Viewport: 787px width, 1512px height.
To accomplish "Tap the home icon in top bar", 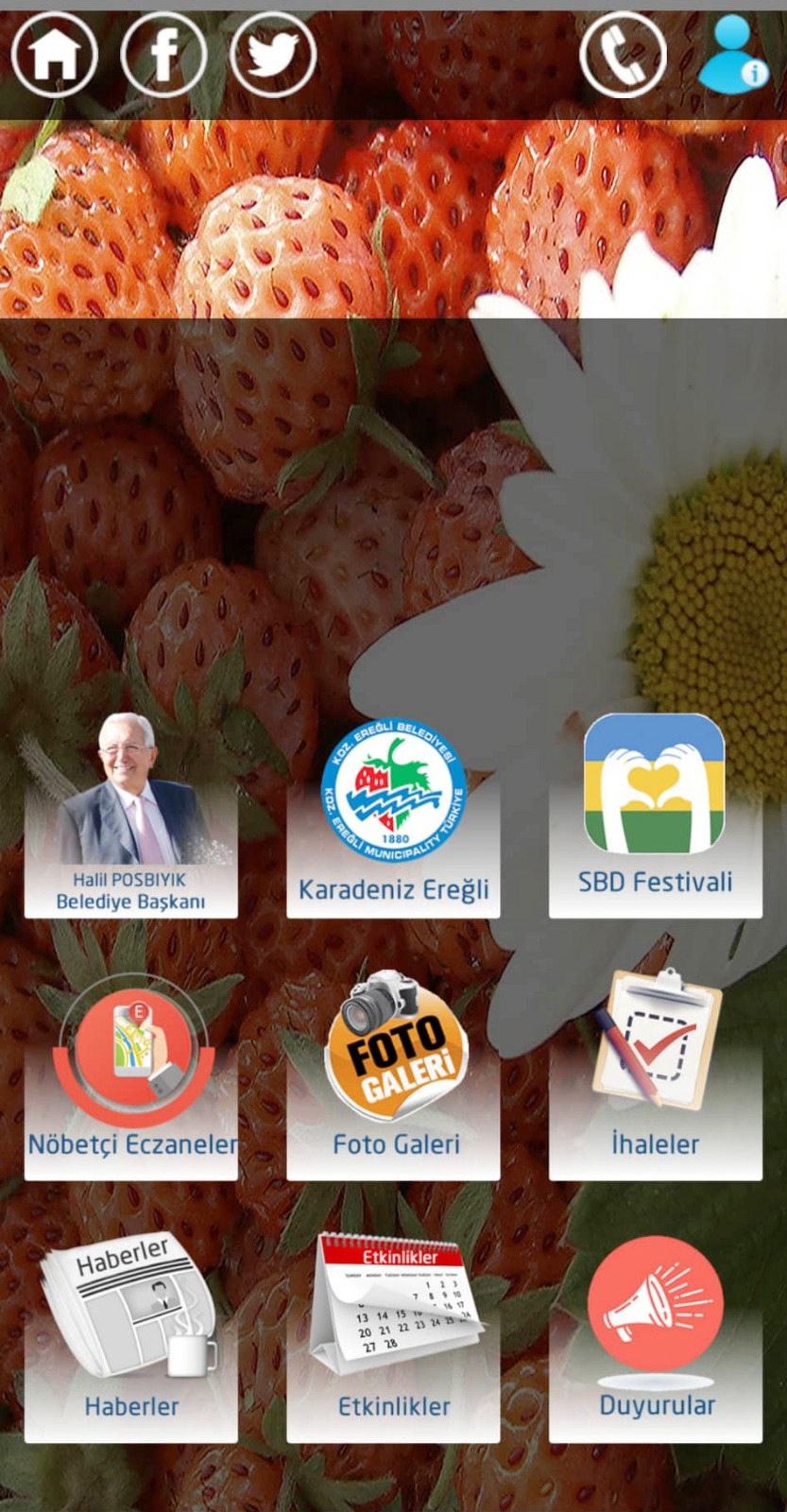I will tap(55, 55).
